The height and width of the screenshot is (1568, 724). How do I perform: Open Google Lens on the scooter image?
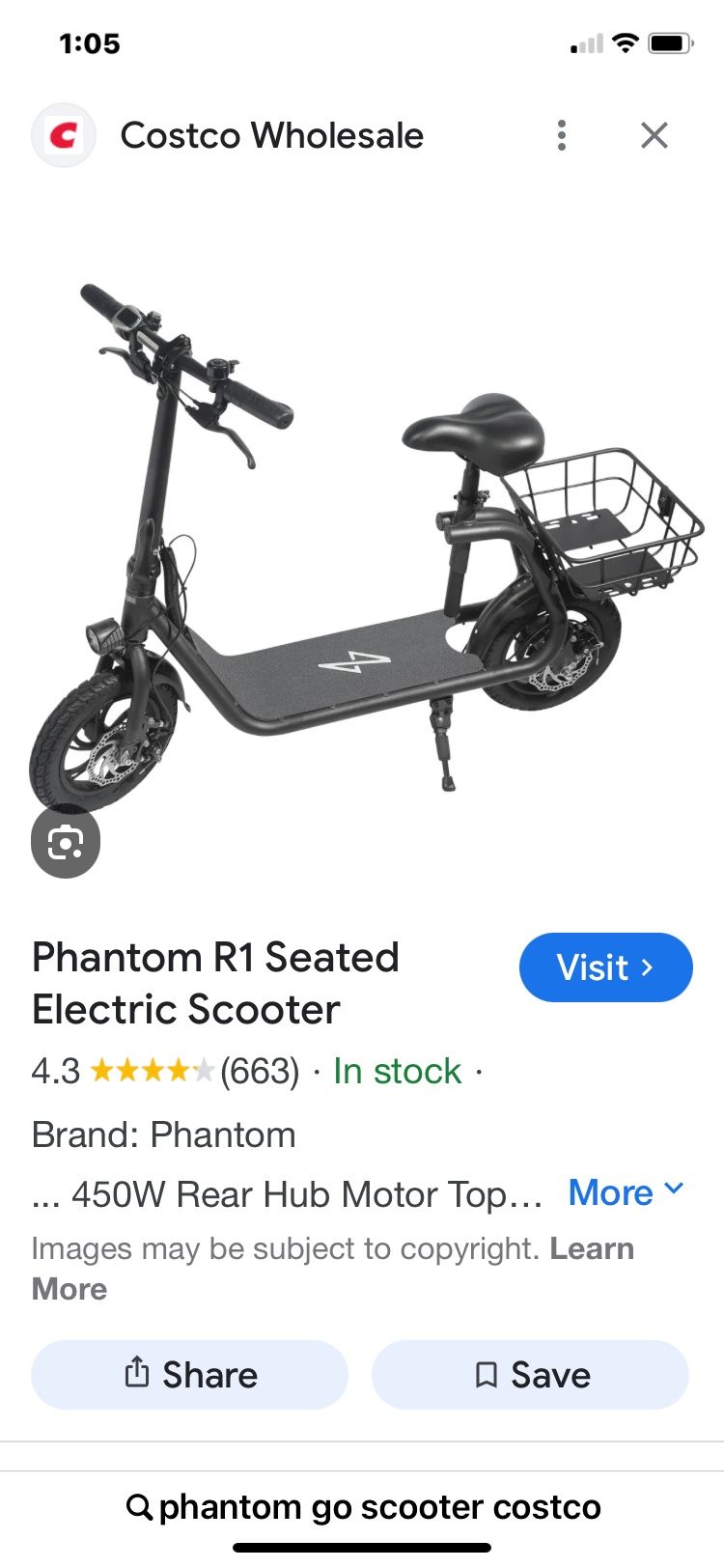point(65,841)
